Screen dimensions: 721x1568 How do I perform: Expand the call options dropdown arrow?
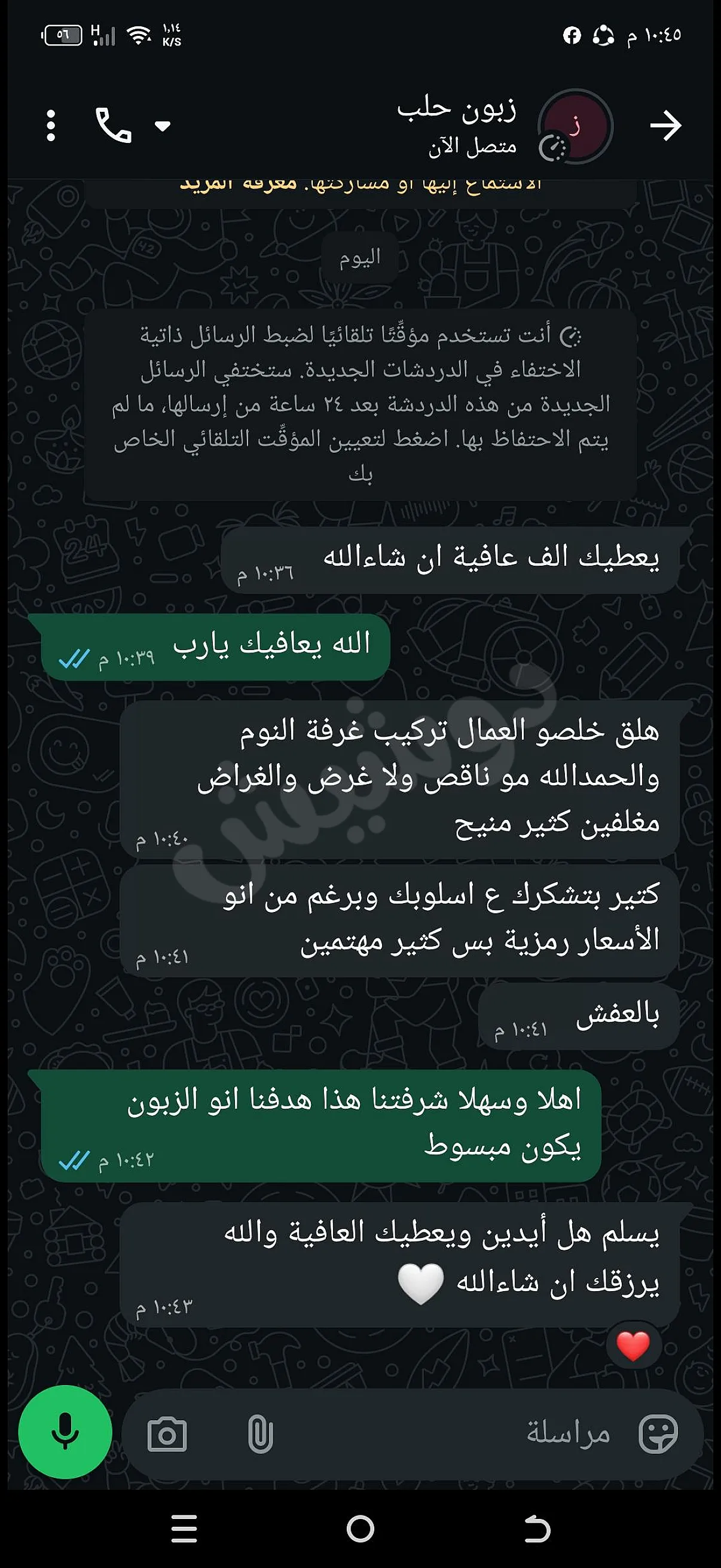[163, 126]
